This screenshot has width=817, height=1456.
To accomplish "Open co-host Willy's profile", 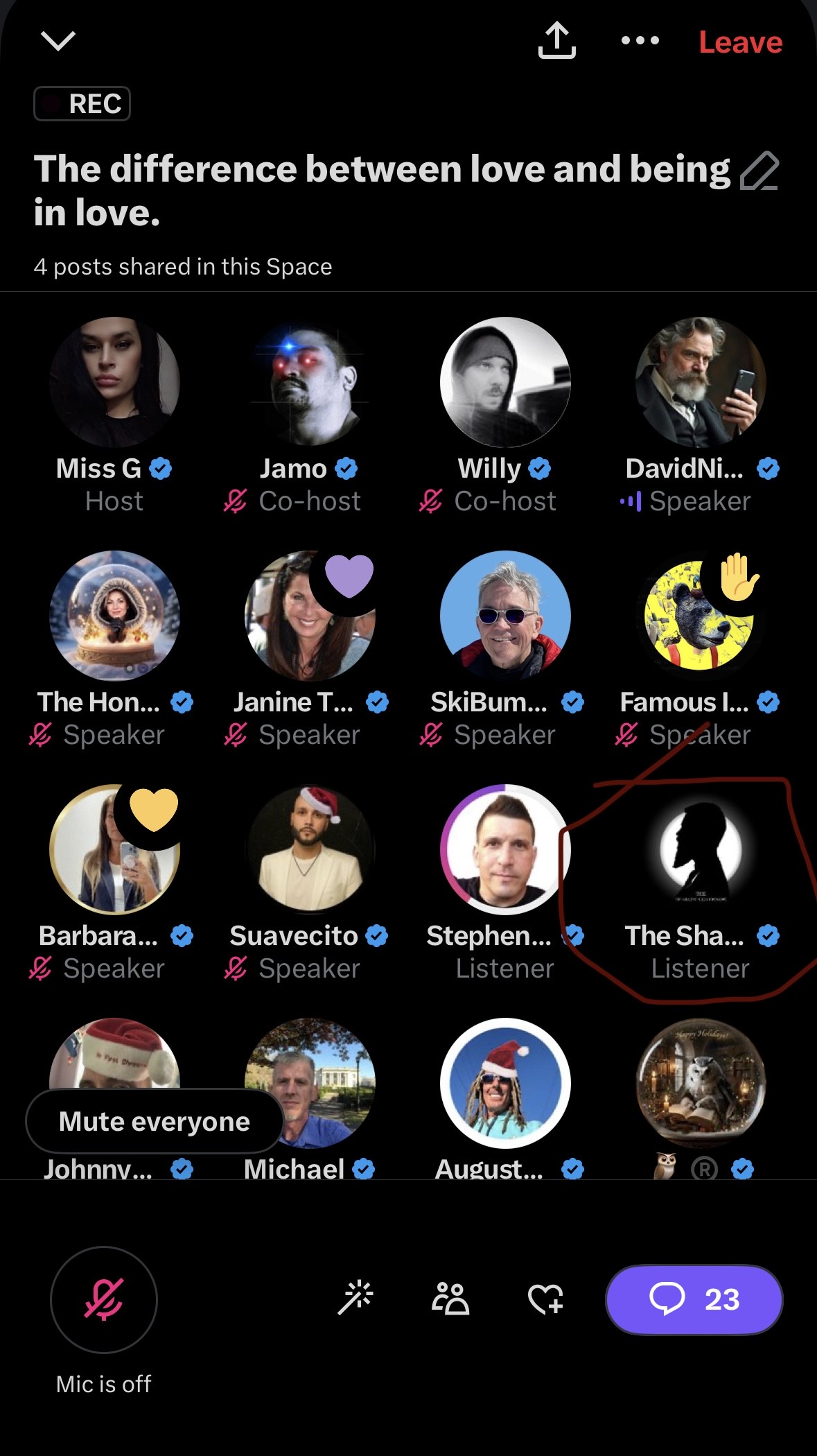I will 505,382.
